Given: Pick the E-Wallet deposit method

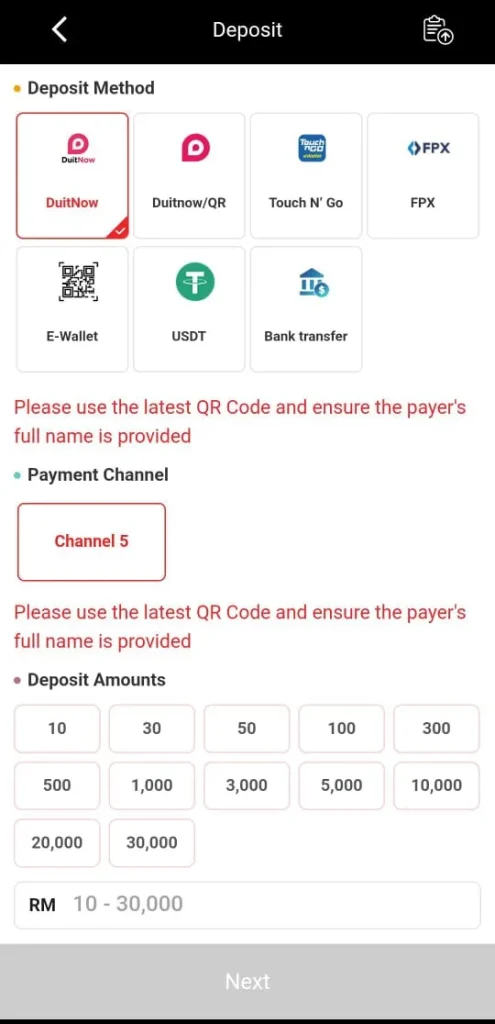Looking at the screenshot, I should [72, 309].
